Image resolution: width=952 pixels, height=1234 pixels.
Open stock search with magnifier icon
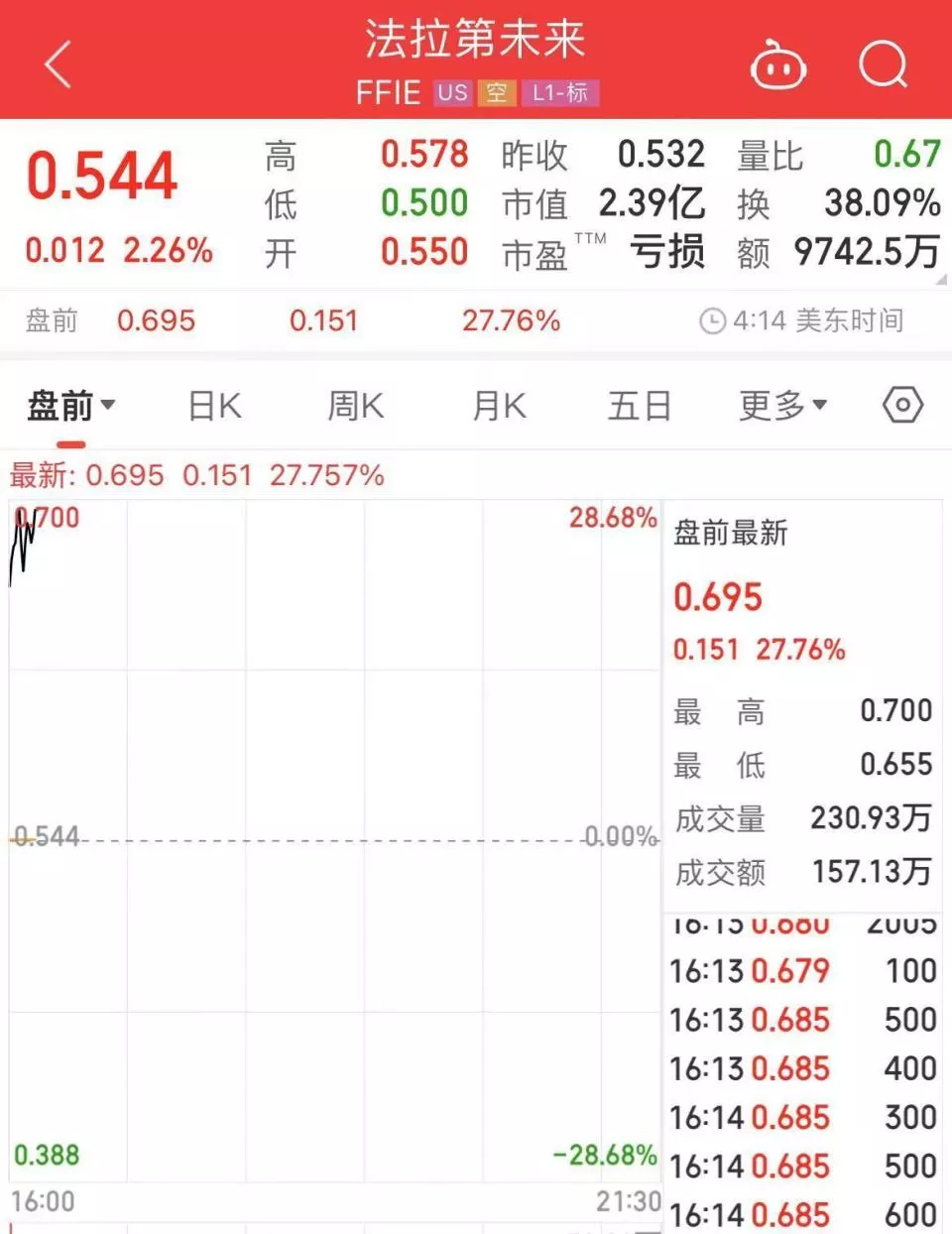[883, 65]
